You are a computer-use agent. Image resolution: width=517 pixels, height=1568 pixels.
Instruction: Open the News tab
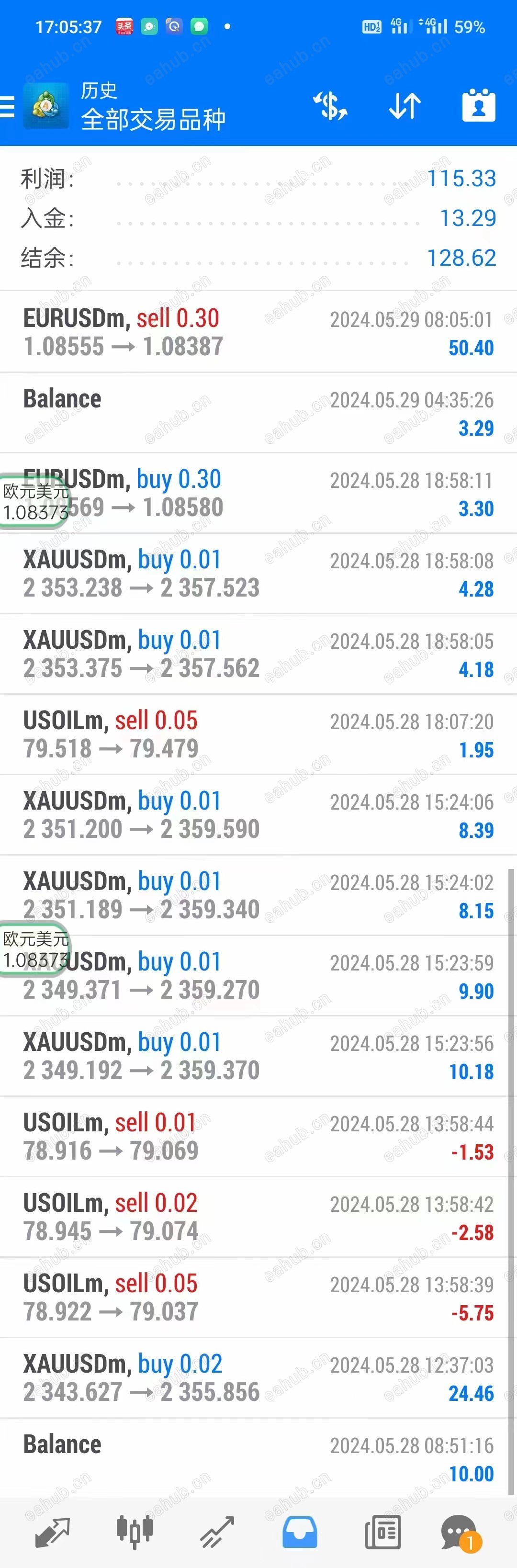click(382, 1532)
